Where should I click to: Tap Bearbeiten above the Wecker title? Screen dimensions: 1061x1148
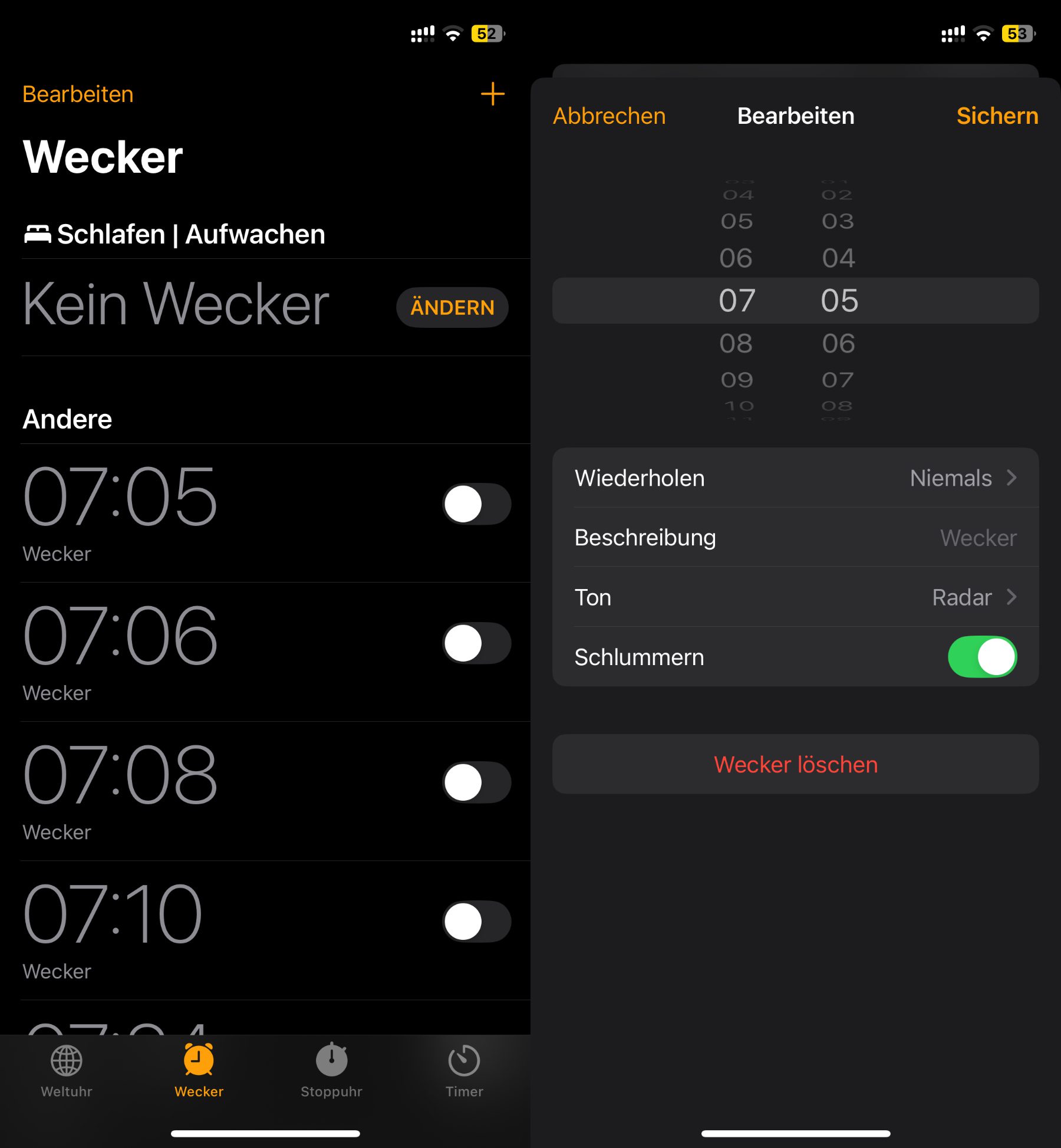[x=78, y=94]
